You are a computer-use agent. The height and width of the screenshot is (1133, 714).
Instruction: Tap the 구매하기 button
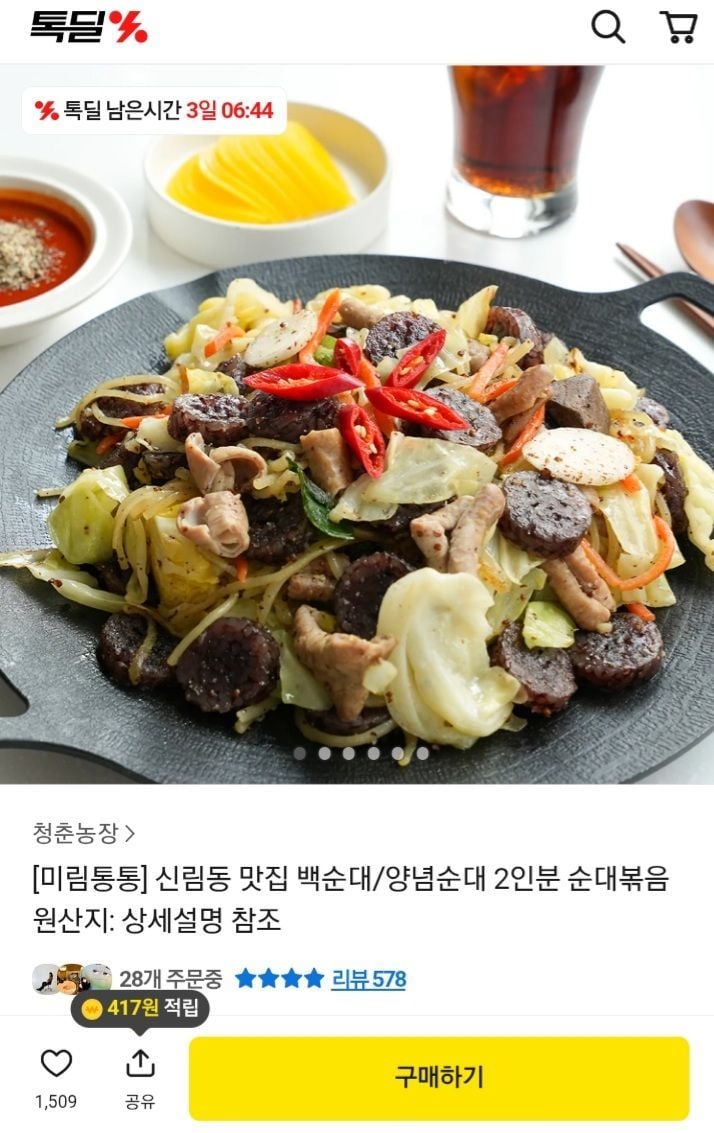439,1078
